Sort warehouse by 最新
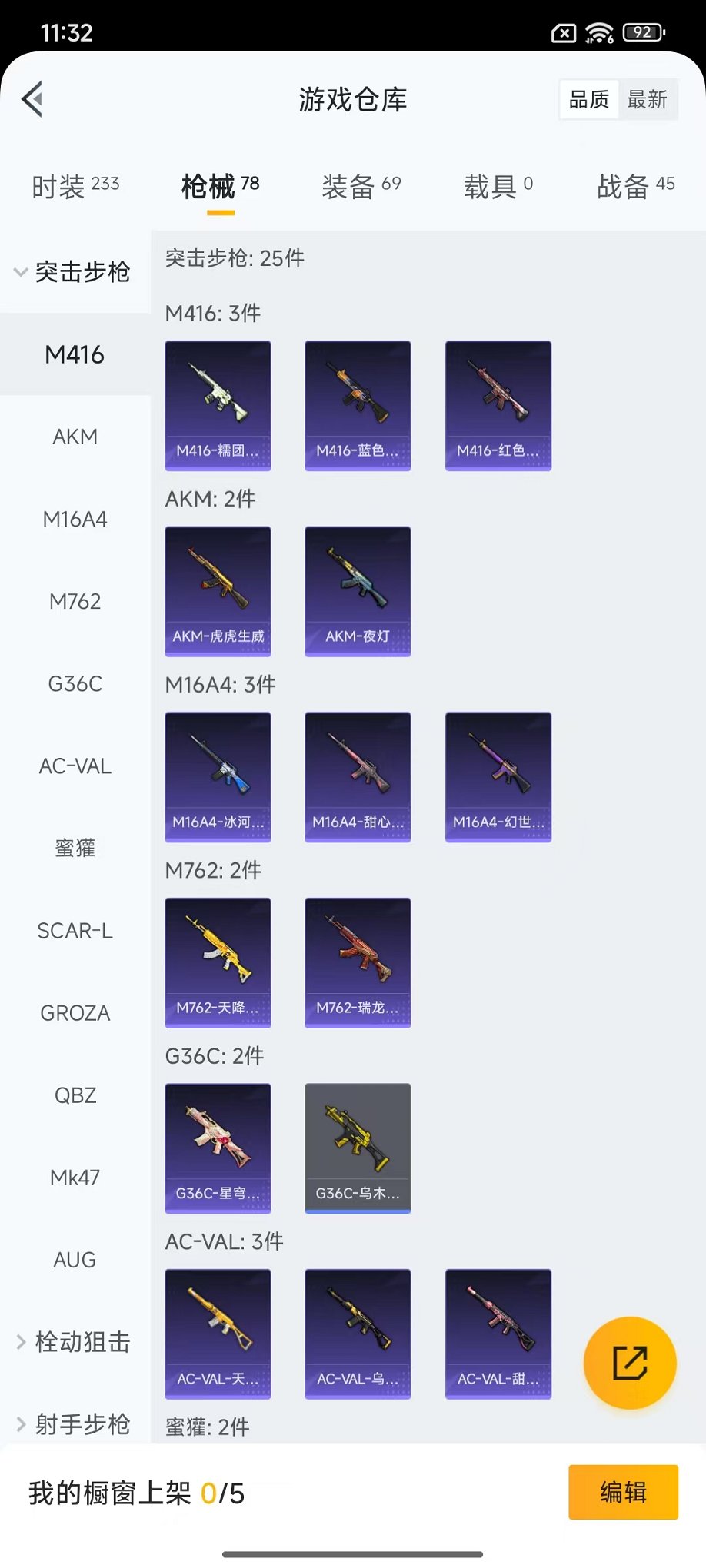Viewport: 706px width, 1568px height. pos(647,100)
